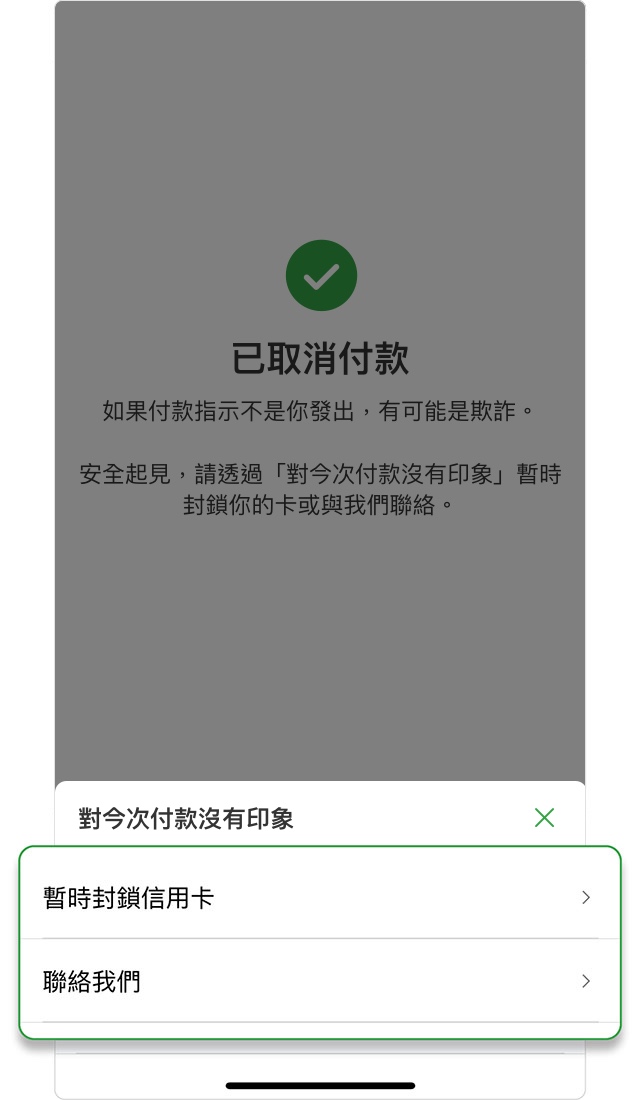Open 暫時封鎖信用卡 option
This screenshot has height=1100, width=640.
coord(320,897)
